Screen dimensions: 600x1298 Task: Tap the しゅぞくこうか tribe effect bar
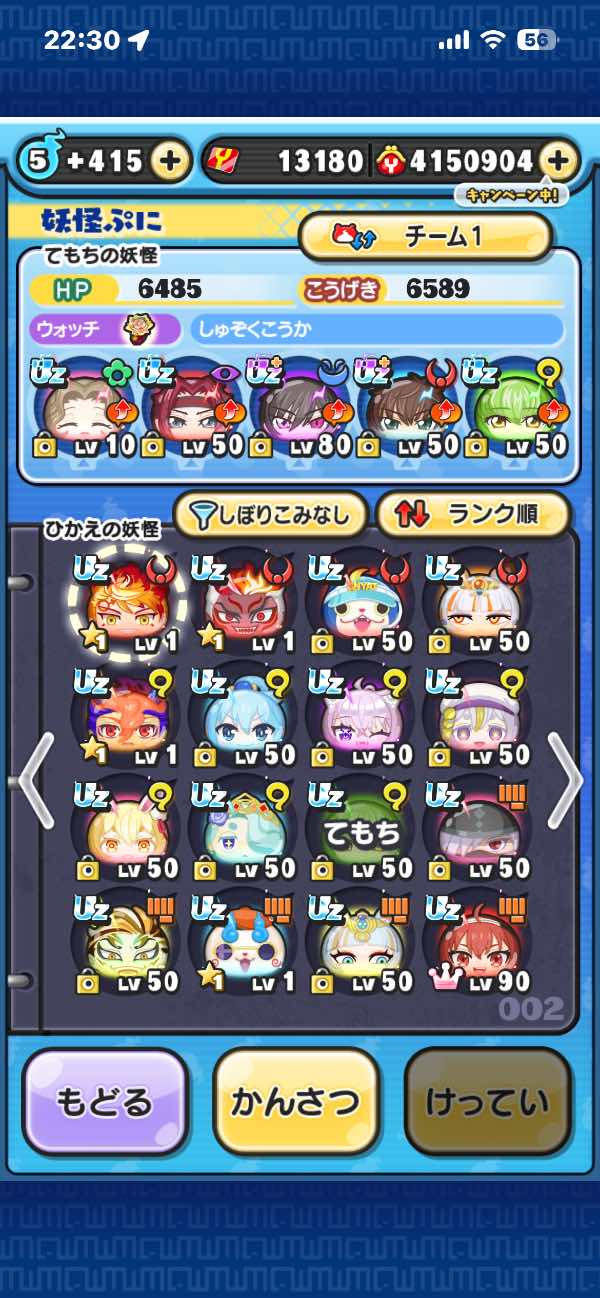pos(377,329)
